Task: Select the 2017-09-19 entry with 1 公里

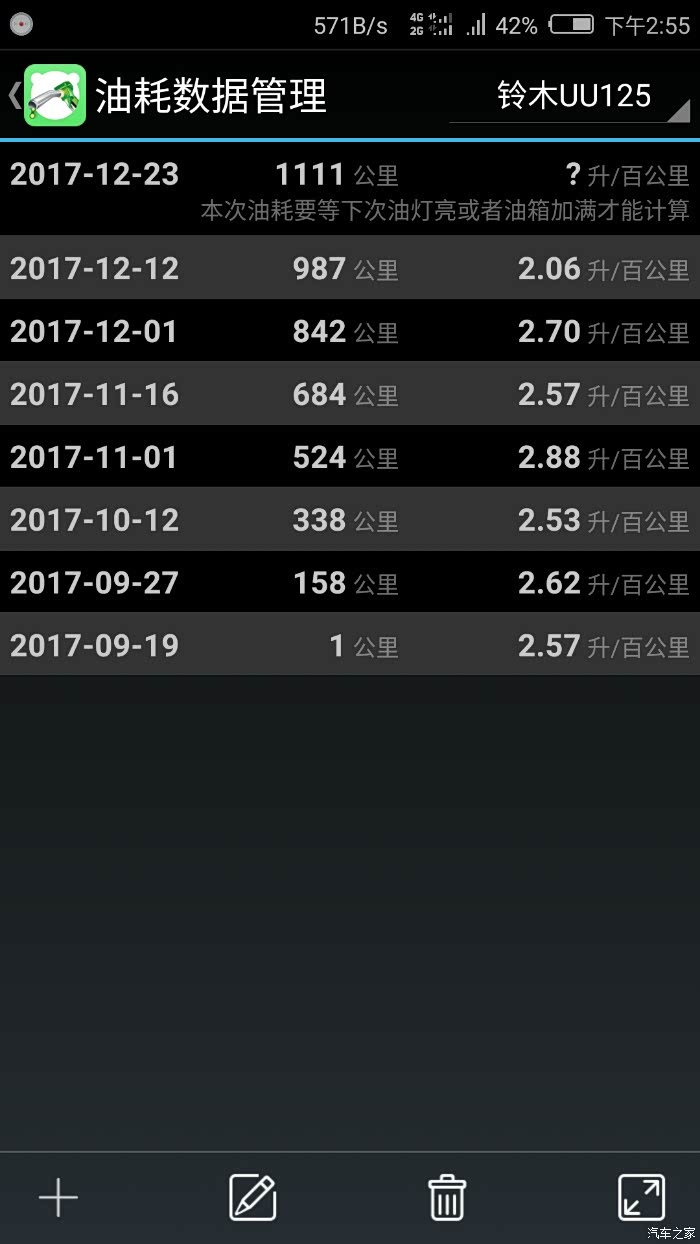Action: [x=350, y=645]
